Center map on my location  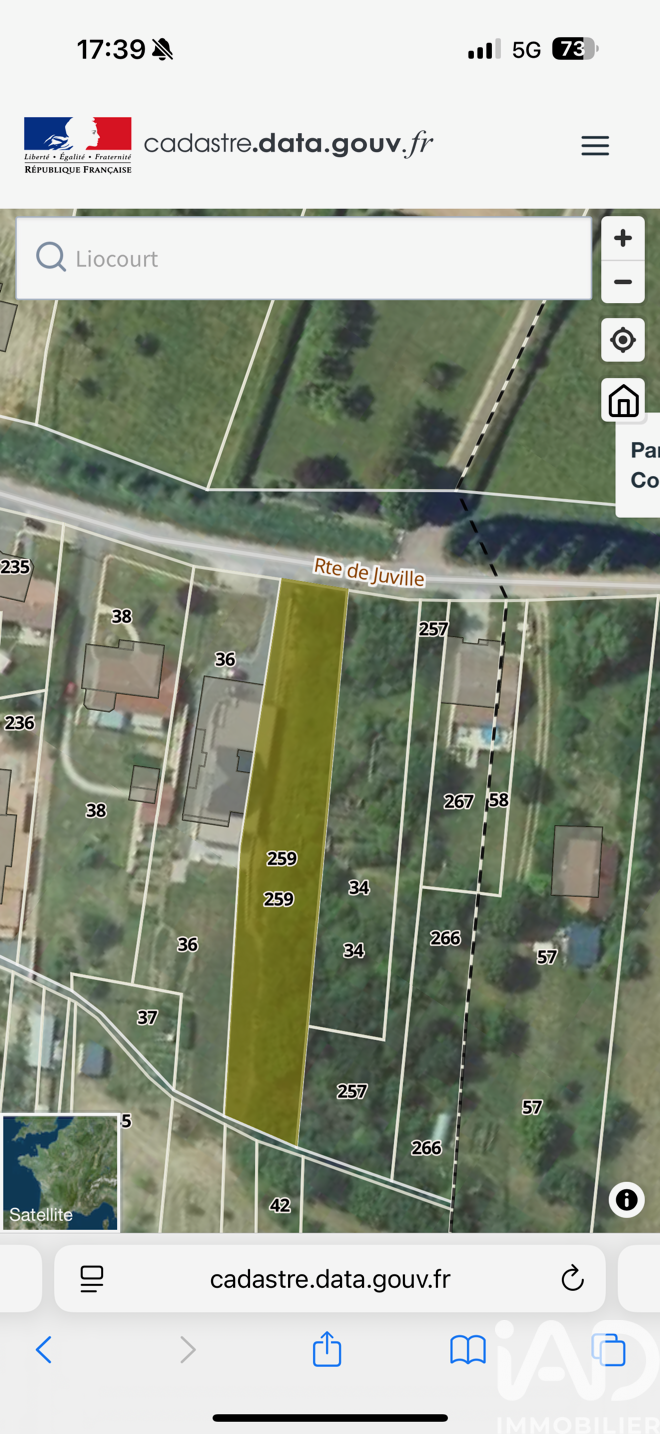tap(622, 340)
